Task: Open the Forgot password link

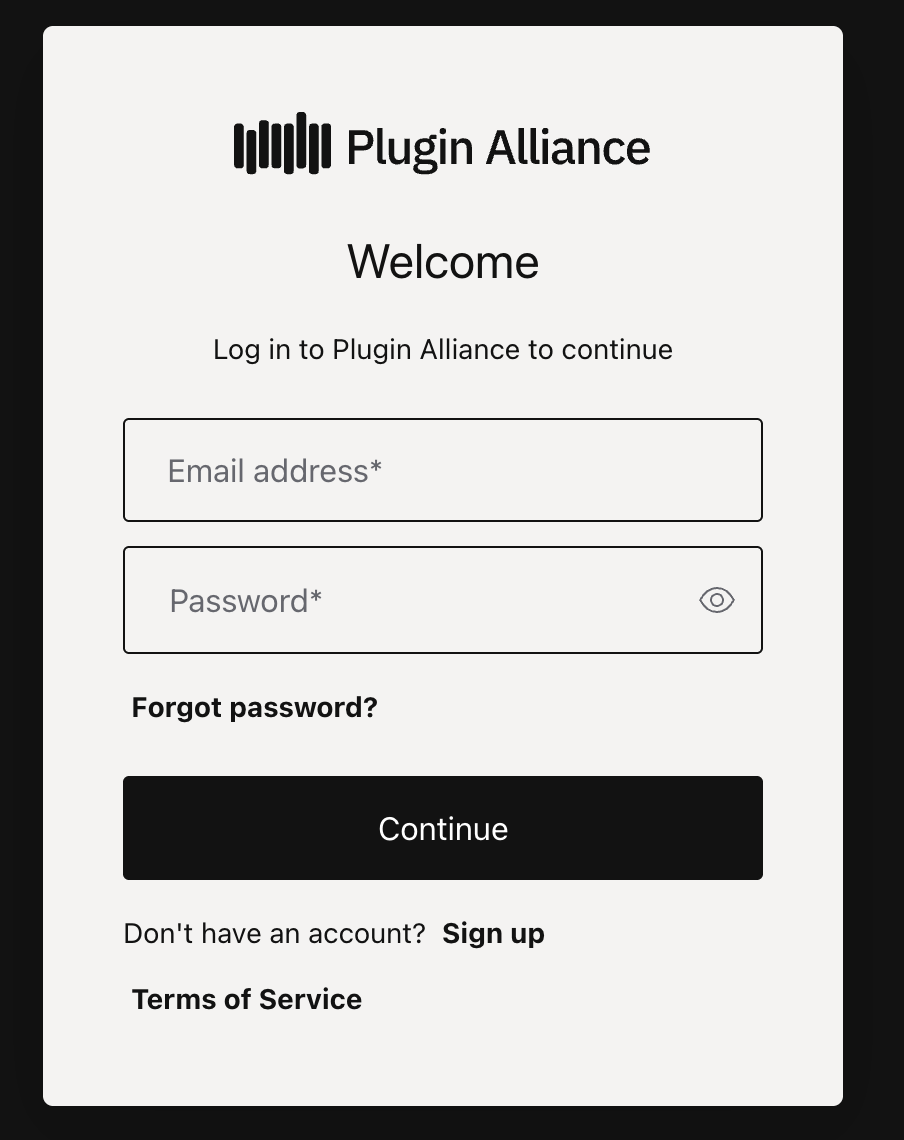Action: pos(255,708)
